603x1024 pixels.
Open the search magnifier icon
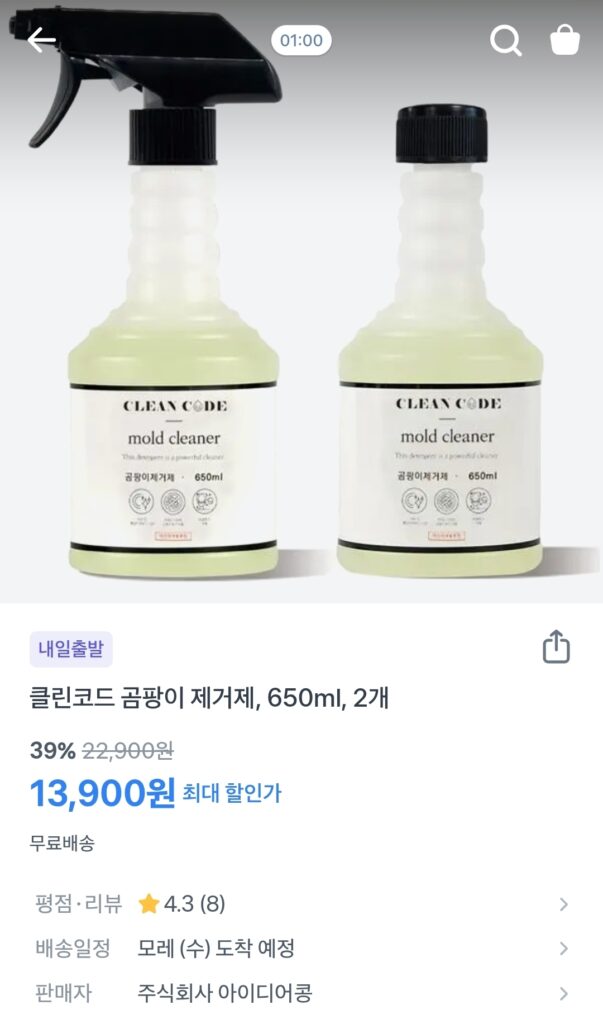click(506, 41)
